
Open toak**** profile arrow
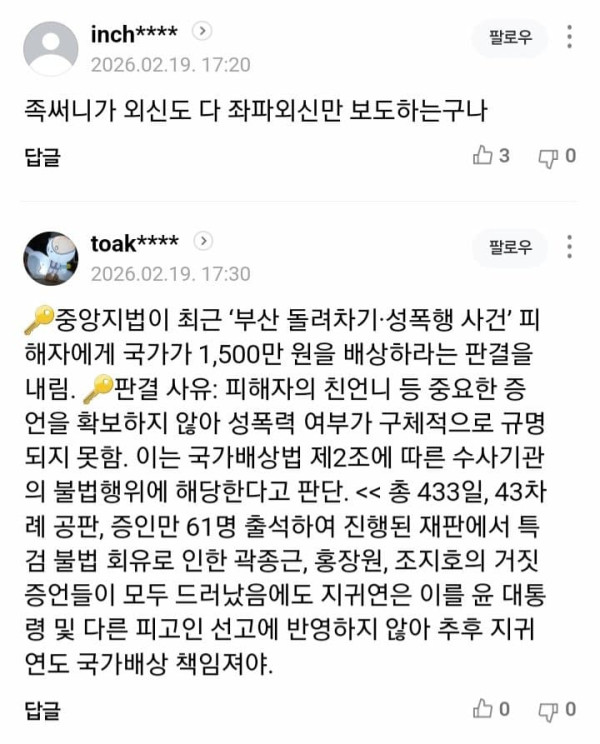coord(202,240)
